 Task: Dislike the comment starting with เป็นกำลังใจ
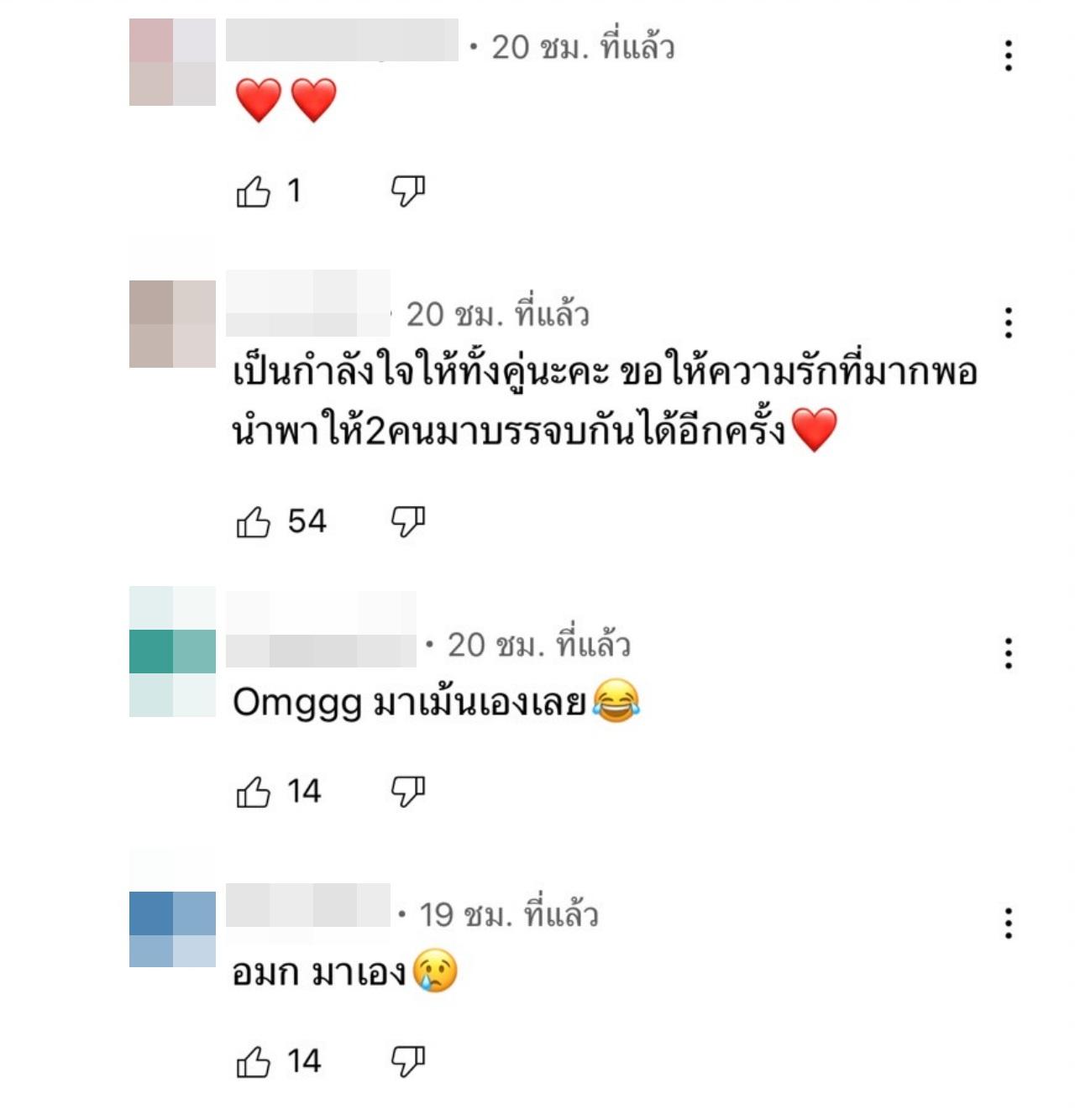pos(408,522)
